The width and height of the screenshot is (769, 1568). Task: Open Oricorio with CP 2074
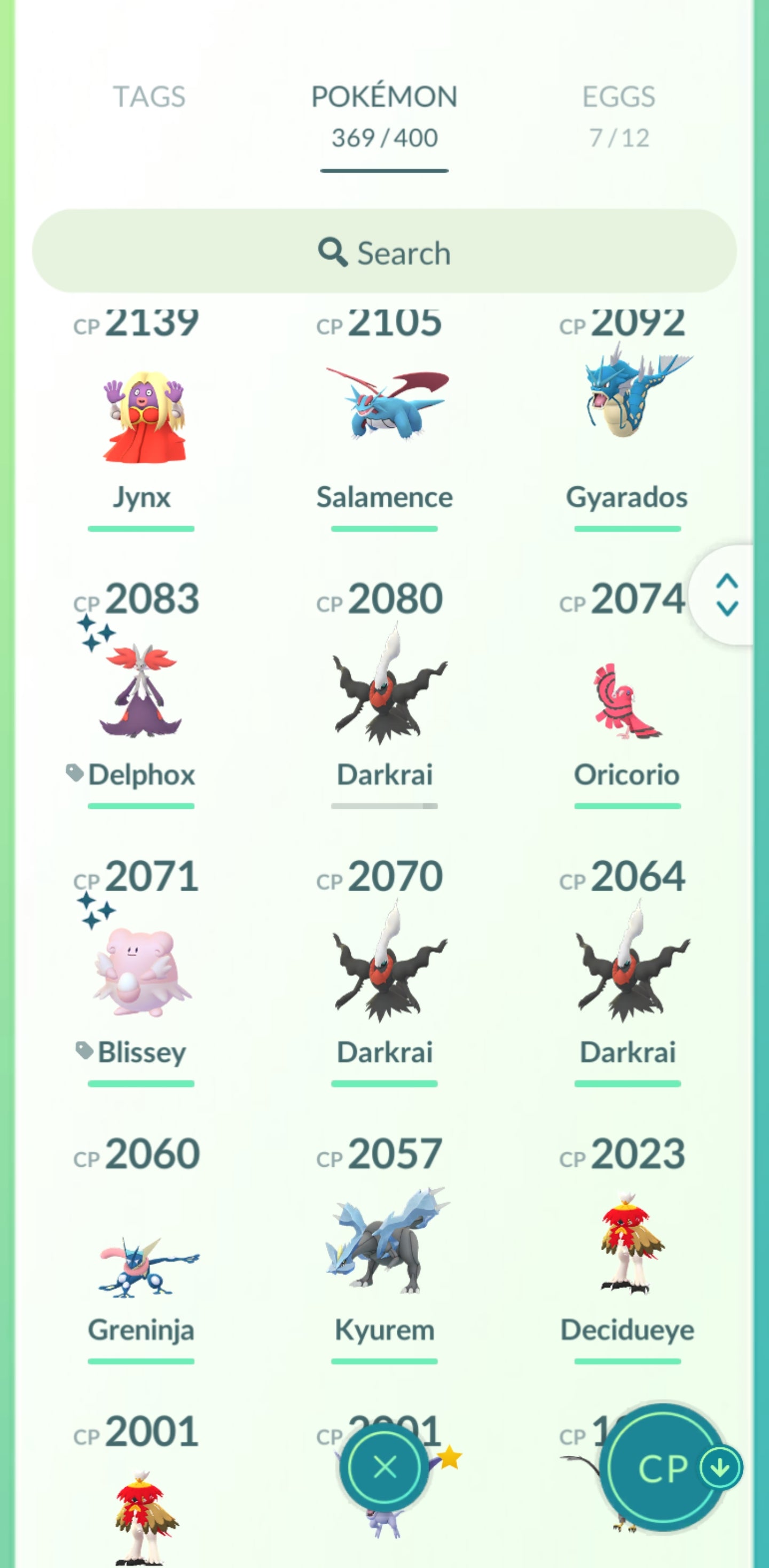point(627,700)
